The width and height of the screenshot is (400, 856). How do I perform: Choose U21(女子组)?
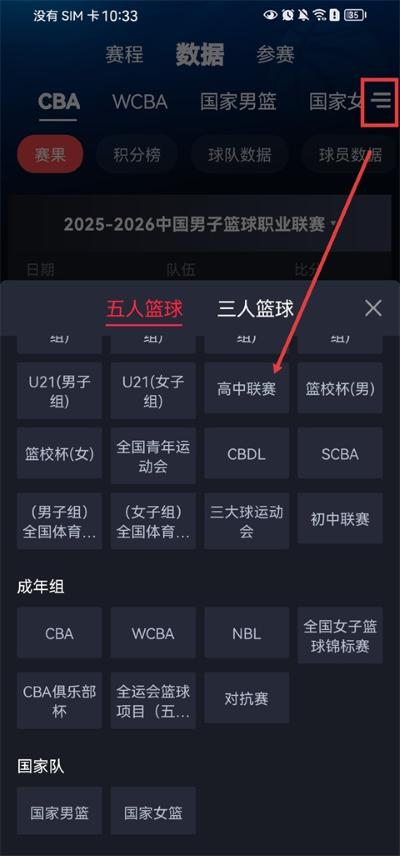(153, 391)
